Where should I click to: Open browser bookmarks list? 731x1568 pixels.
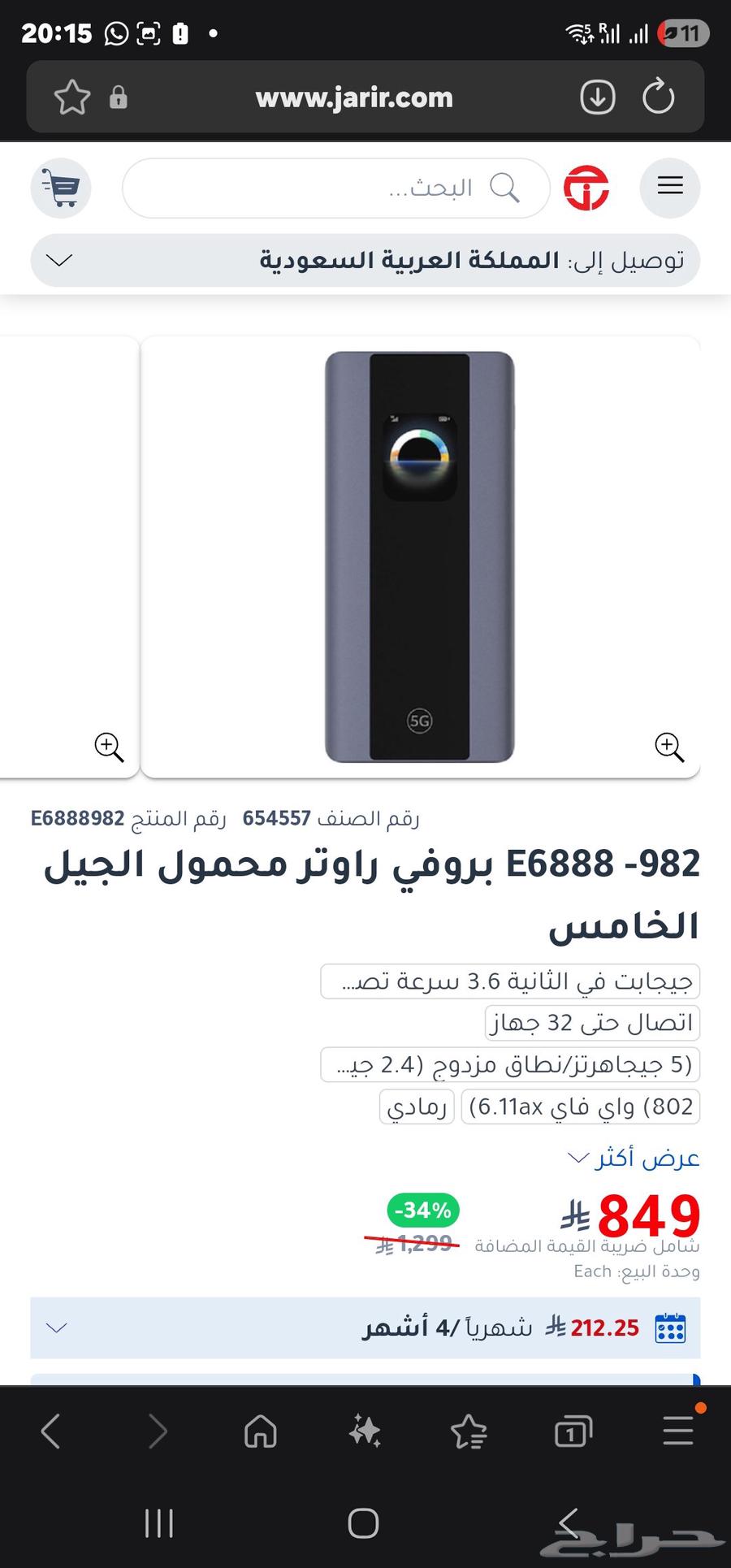coord(469,1431)
